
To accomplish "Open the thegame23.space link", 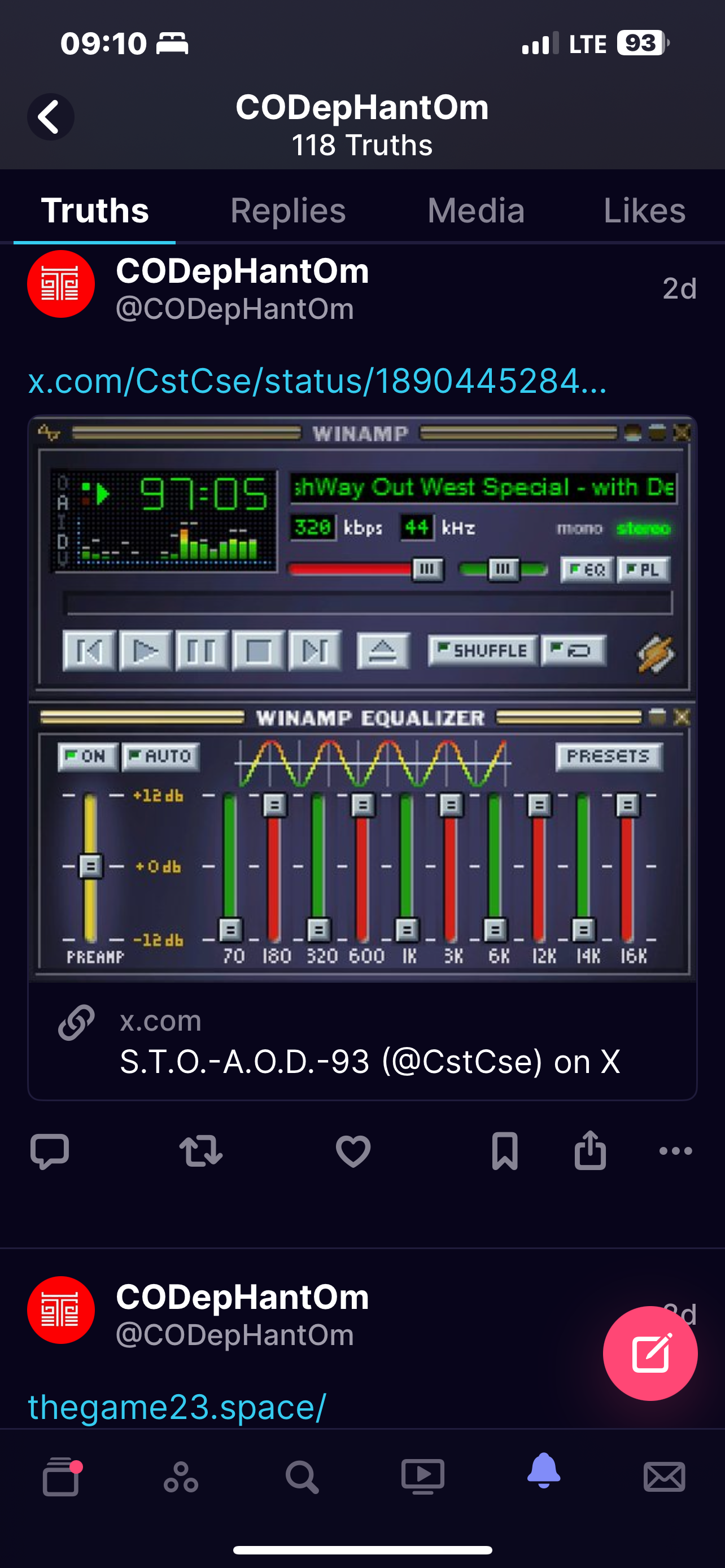I will tap(177, 1407).
